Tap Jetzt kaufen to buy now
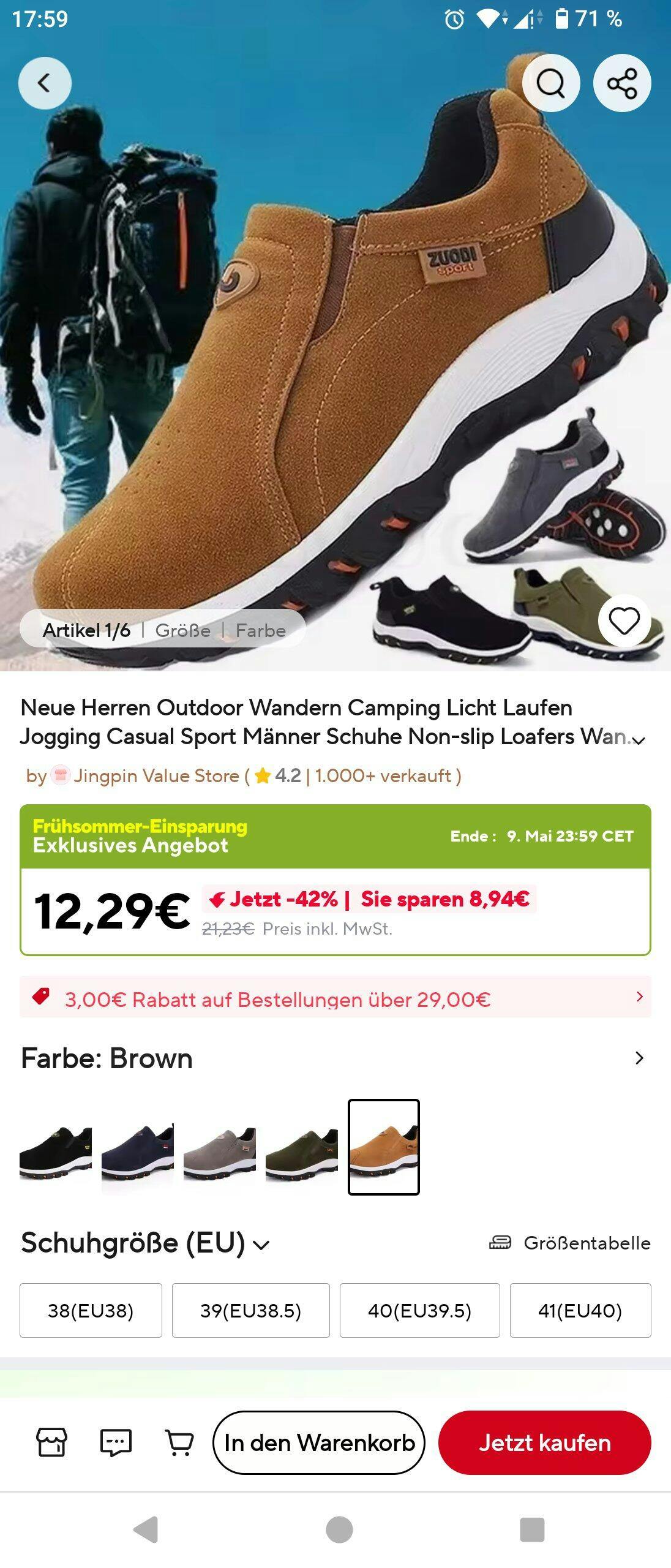 [544, 1442]
